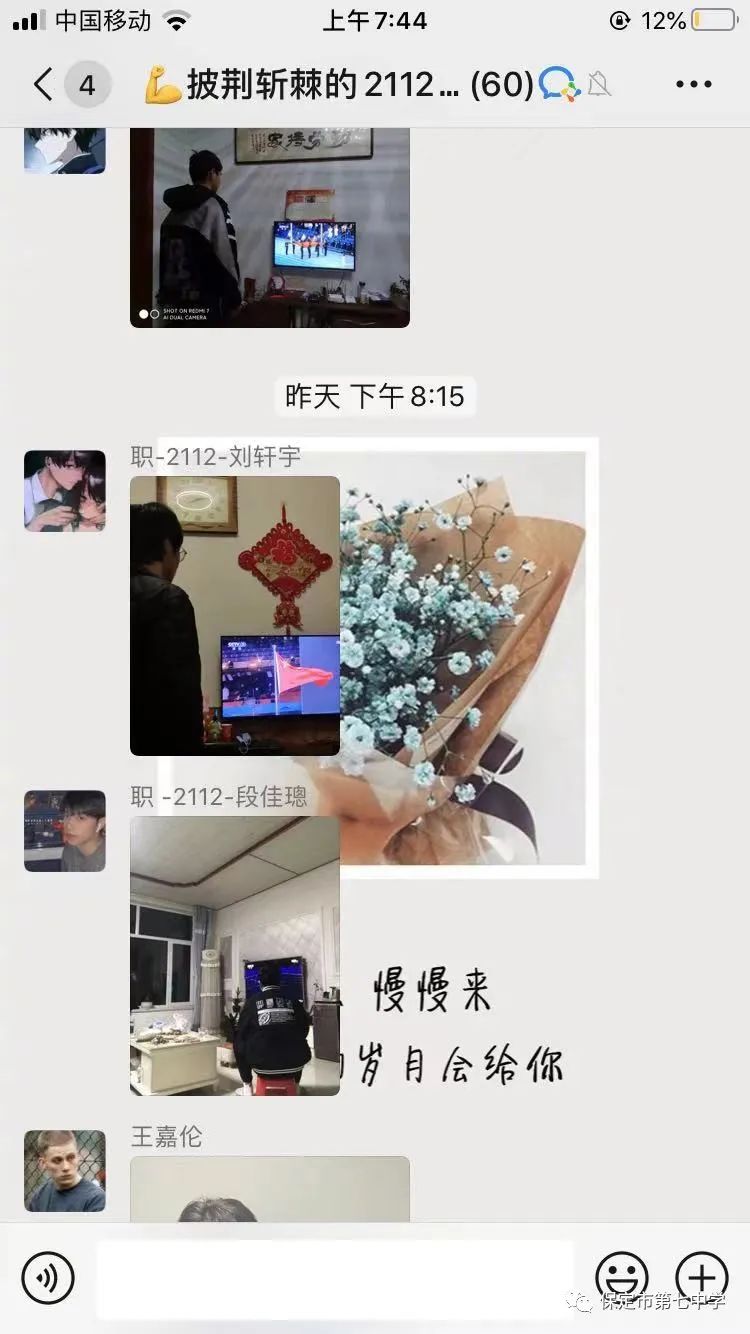Open the group chat overflow menu
The width and height of the screenshot is (750, 1334).
coord(693,85)
